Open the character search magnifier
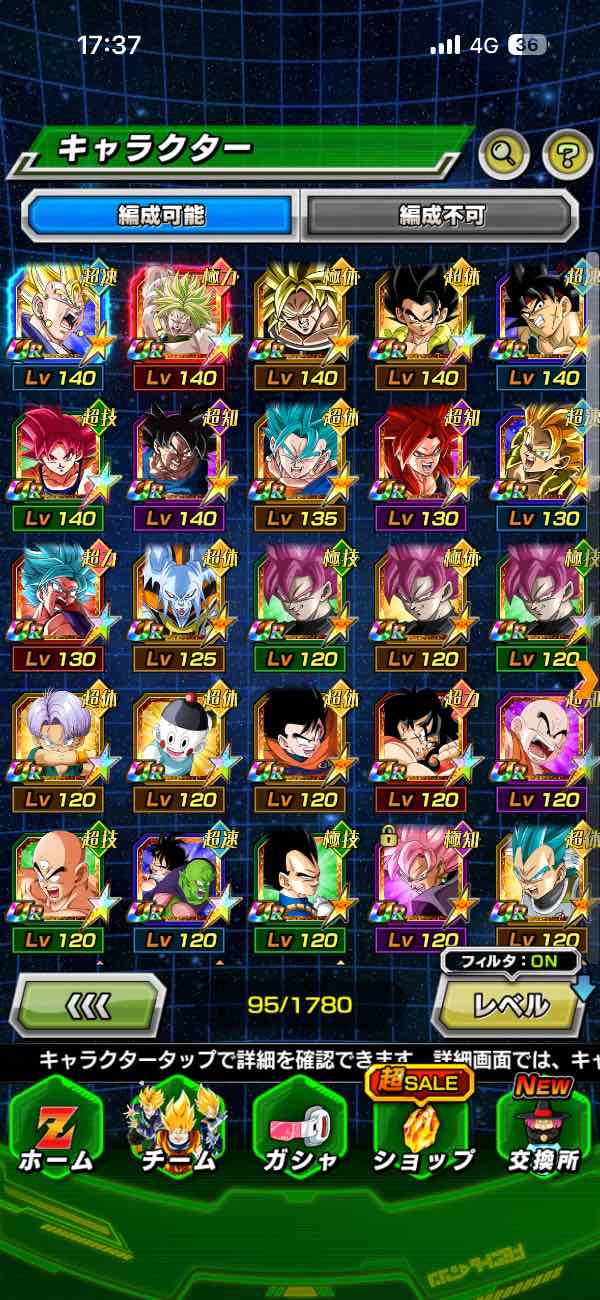Viewport: 600px width, 1300px height. pyautogui.click(x=504, y=153)
